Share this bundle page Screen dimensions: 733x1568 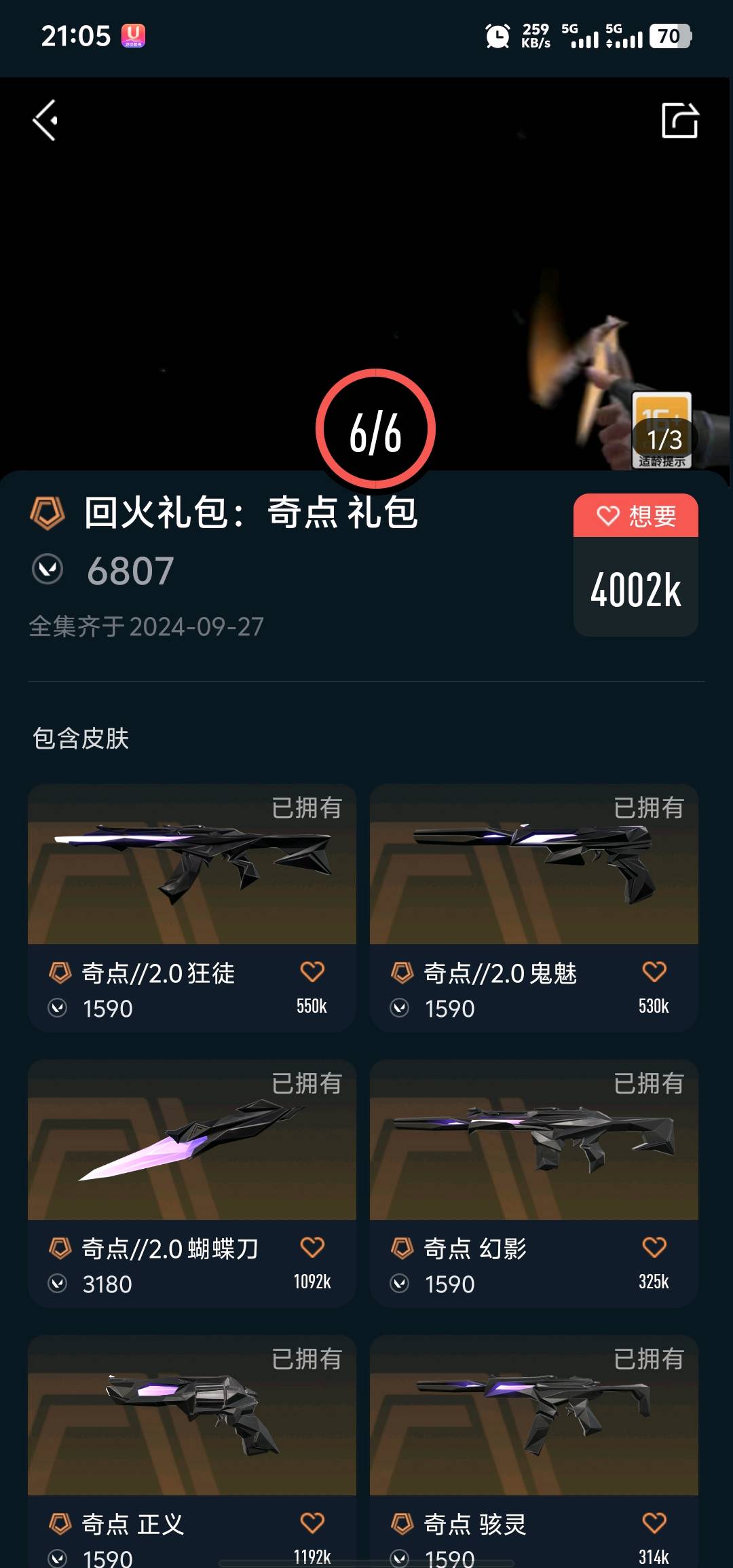point(679,121)
